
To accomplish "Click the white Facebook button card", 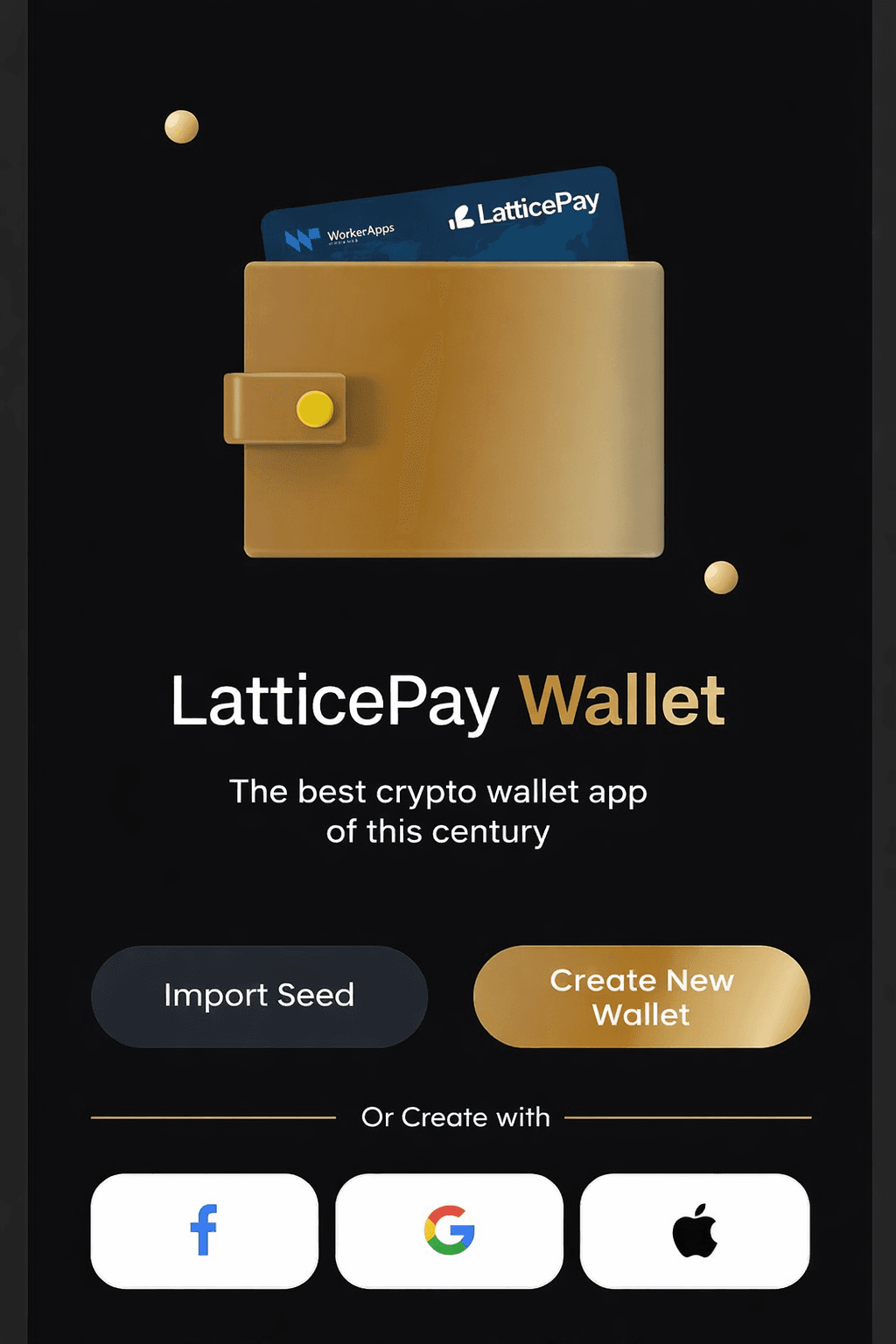I will [x=203, y=1228].
